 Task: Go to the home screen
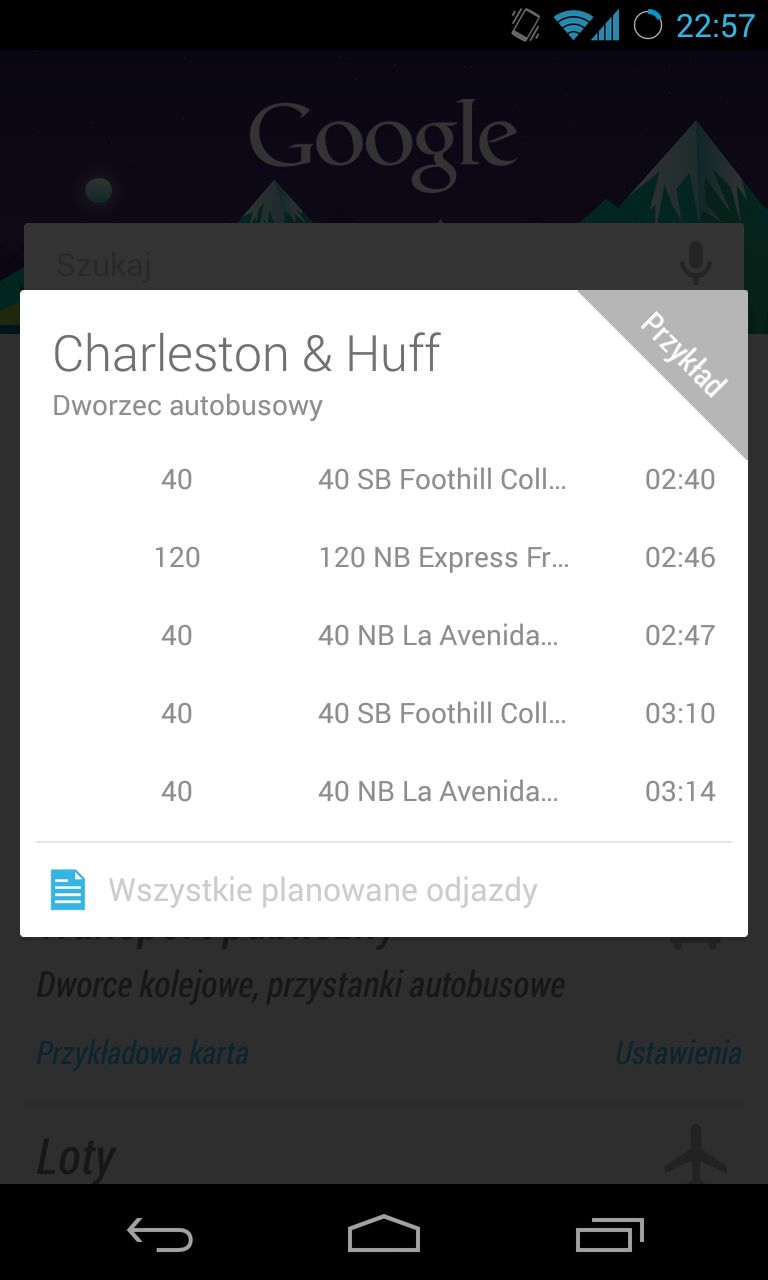coord(384,1235)
